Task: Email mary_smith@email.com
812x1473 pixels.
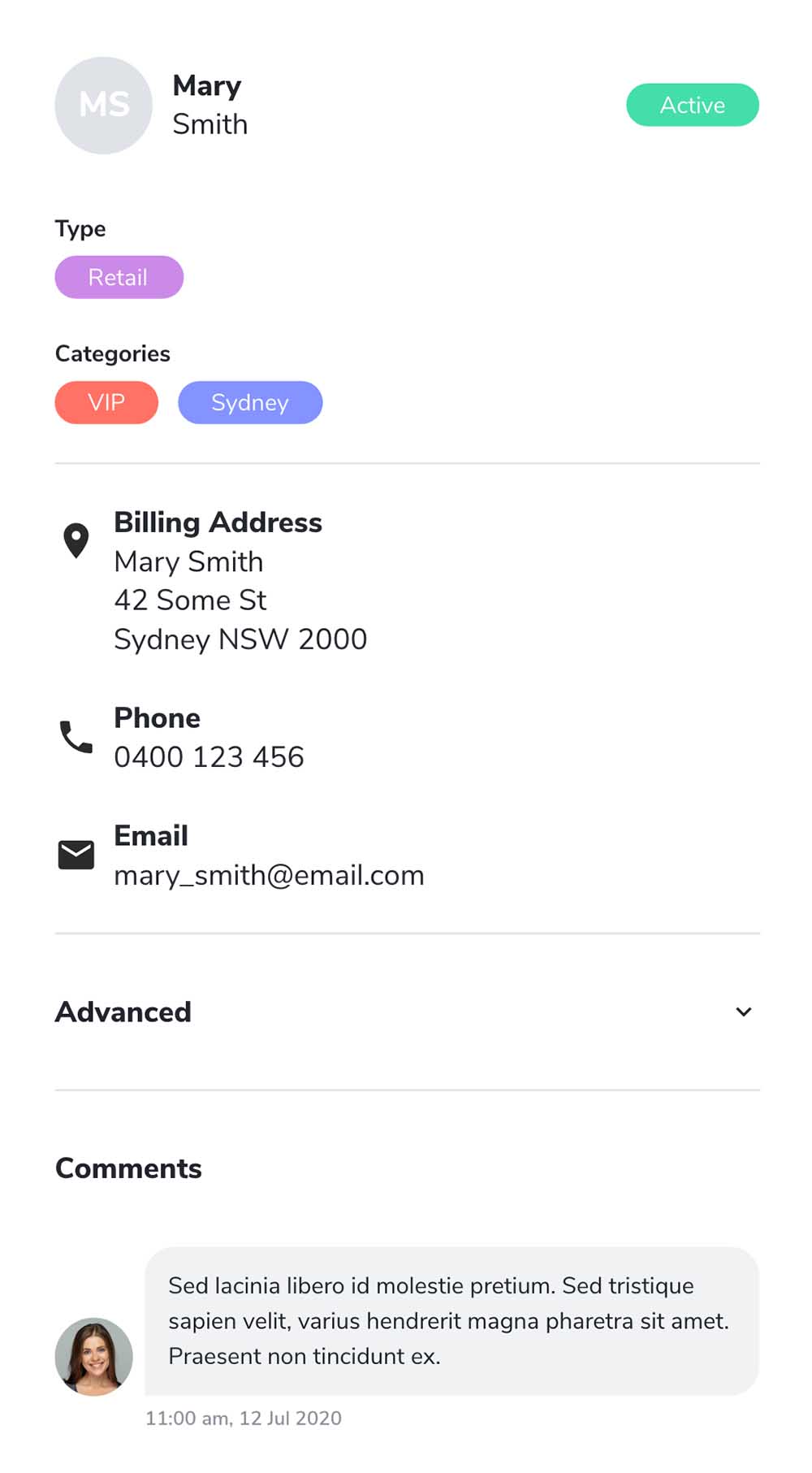Action: pos(269,875)
